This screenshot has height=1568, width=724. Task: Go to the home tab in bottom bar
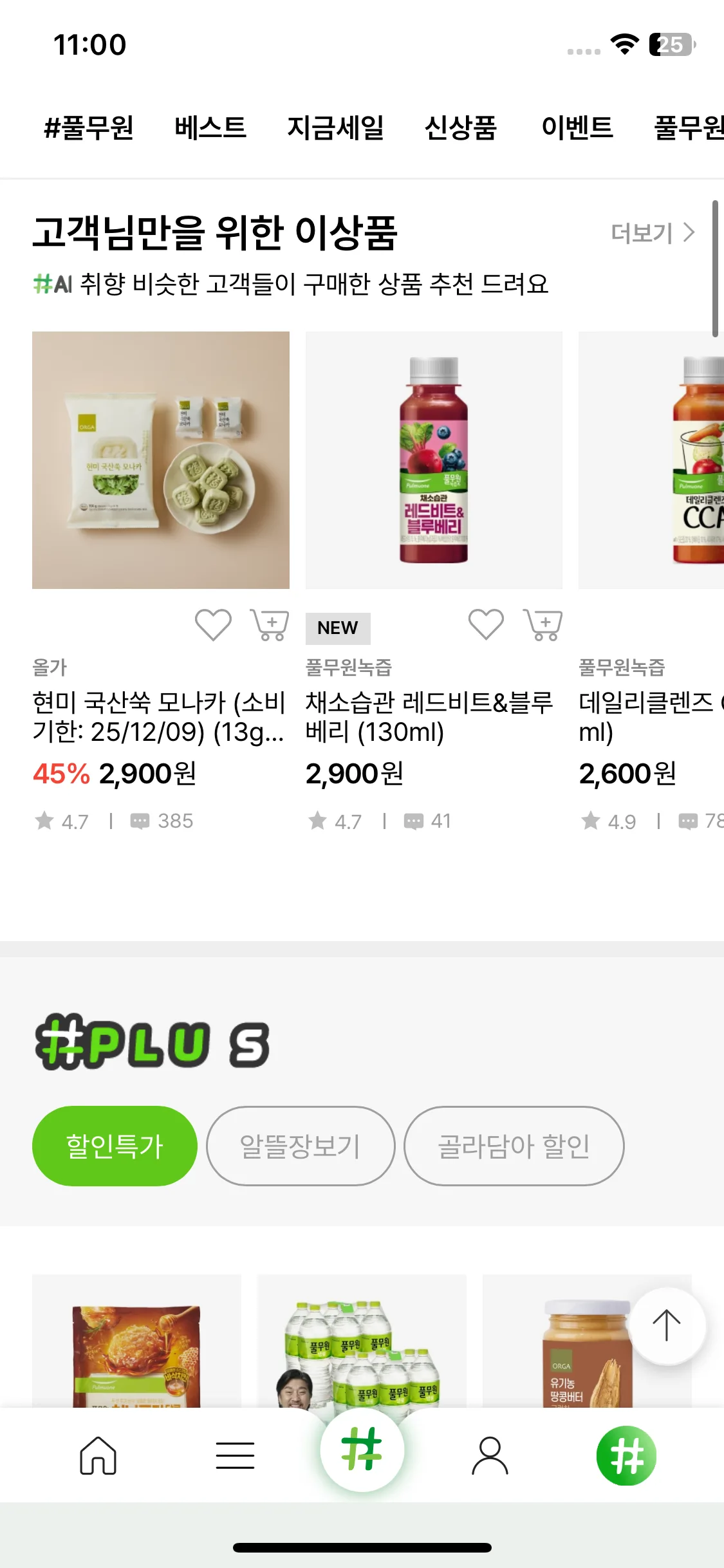tap(98, 1456)
